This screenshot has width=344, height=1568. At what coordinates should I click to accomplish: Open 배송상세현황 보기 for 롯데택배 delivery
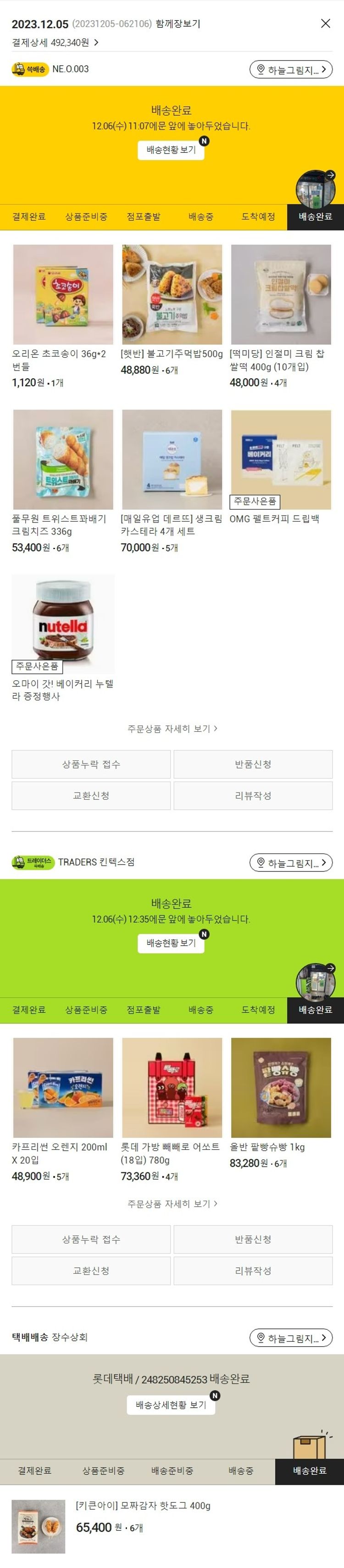[171, 1405]
